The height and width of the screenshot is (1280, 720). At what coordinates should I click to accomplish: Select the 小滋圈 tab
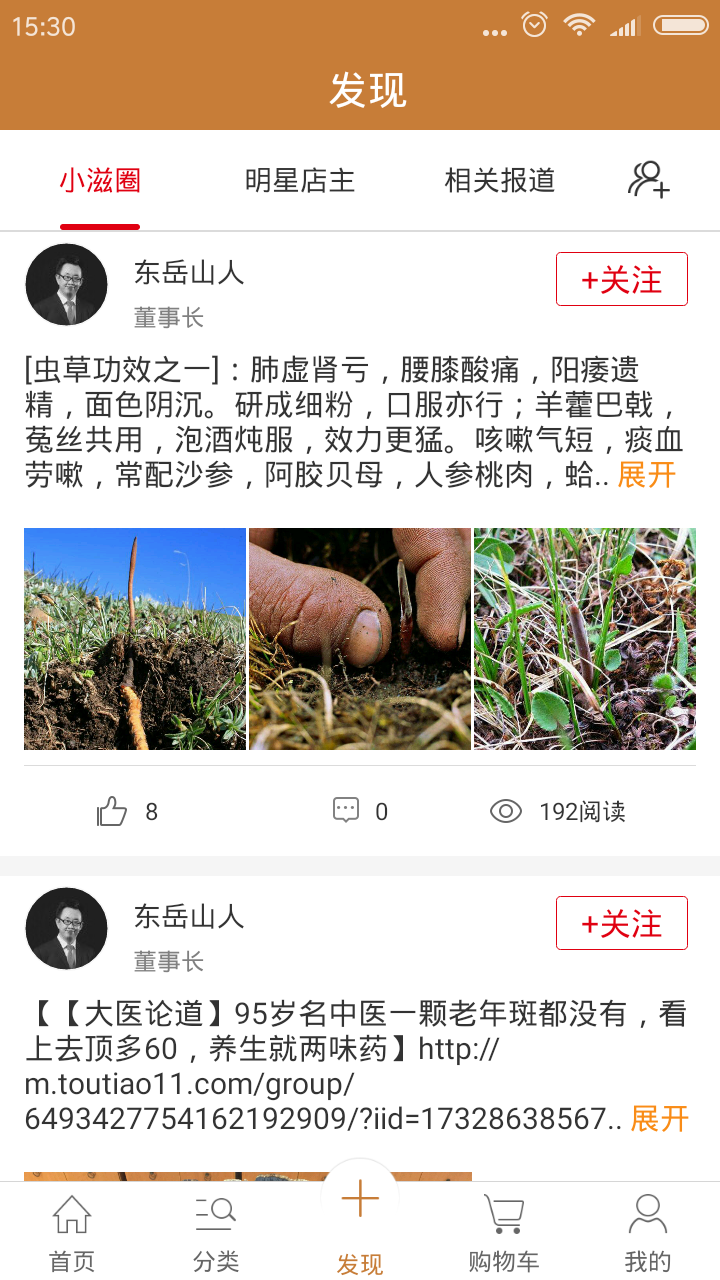(x=100, y=181)
